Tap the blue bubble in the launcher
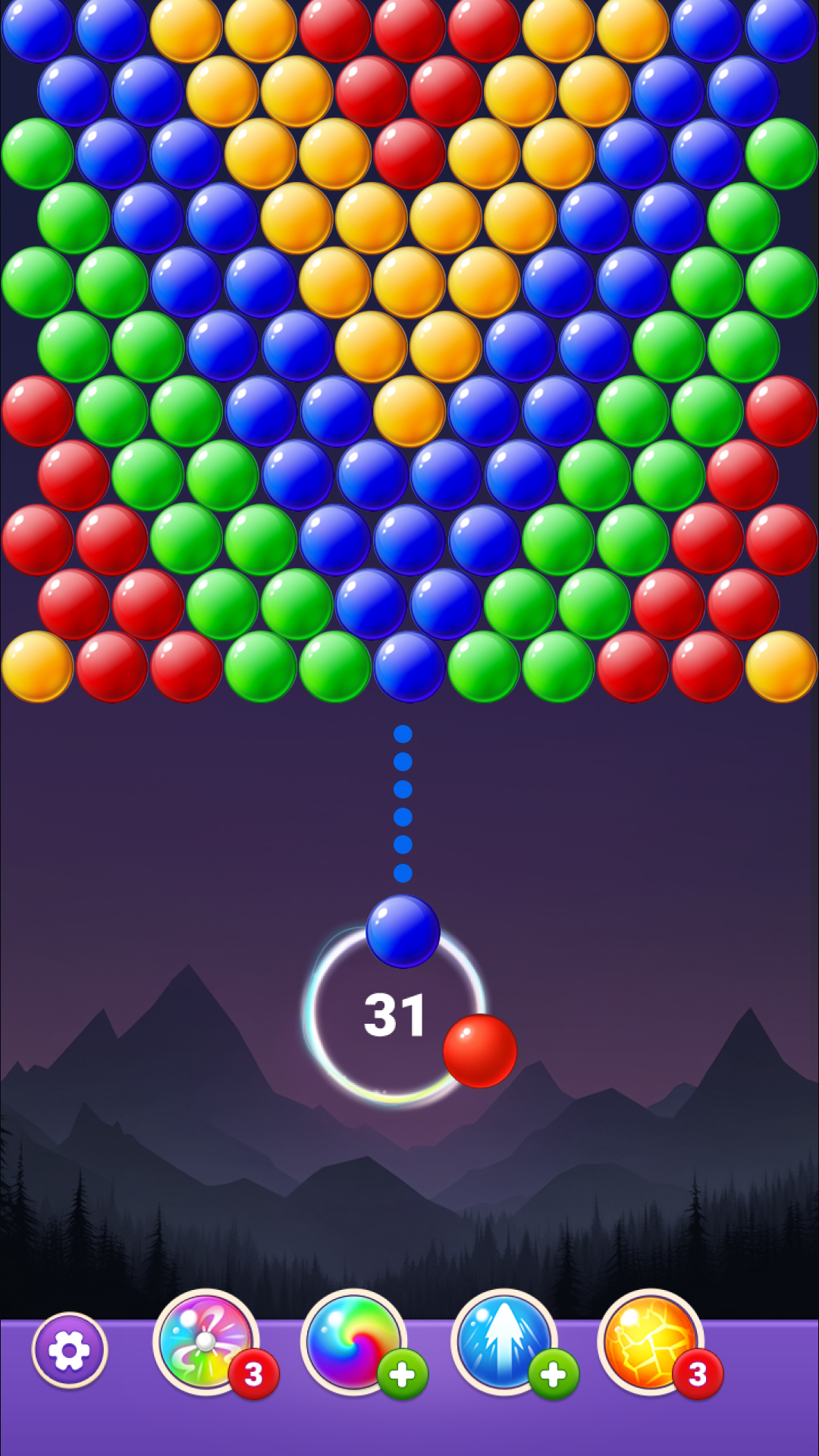819x1456 pixels. tap(403, 931)
